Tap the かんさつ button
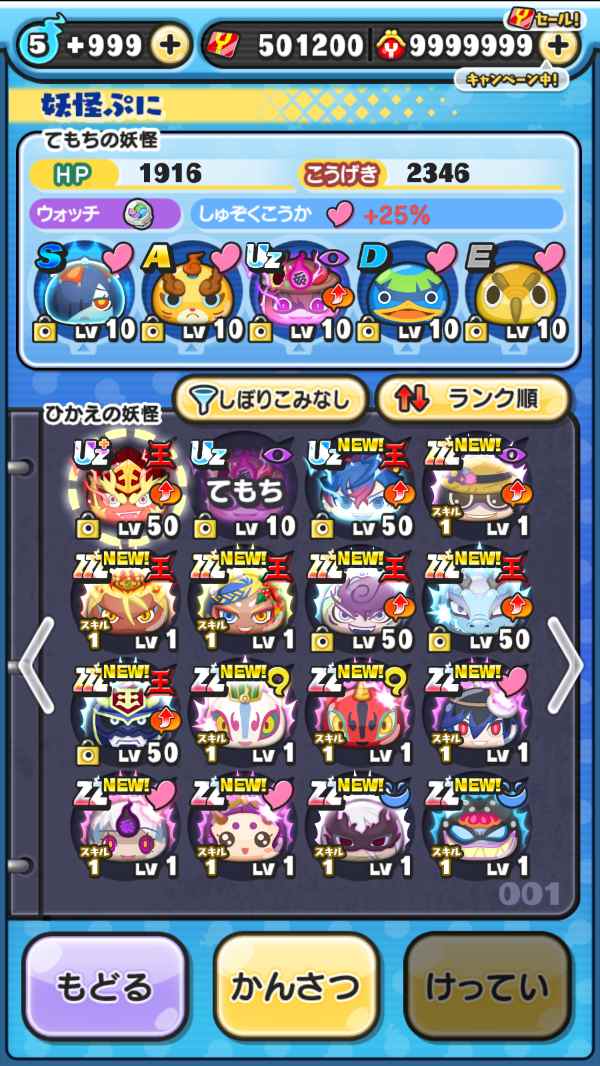Screen dimensions: 600x1066 296,987
